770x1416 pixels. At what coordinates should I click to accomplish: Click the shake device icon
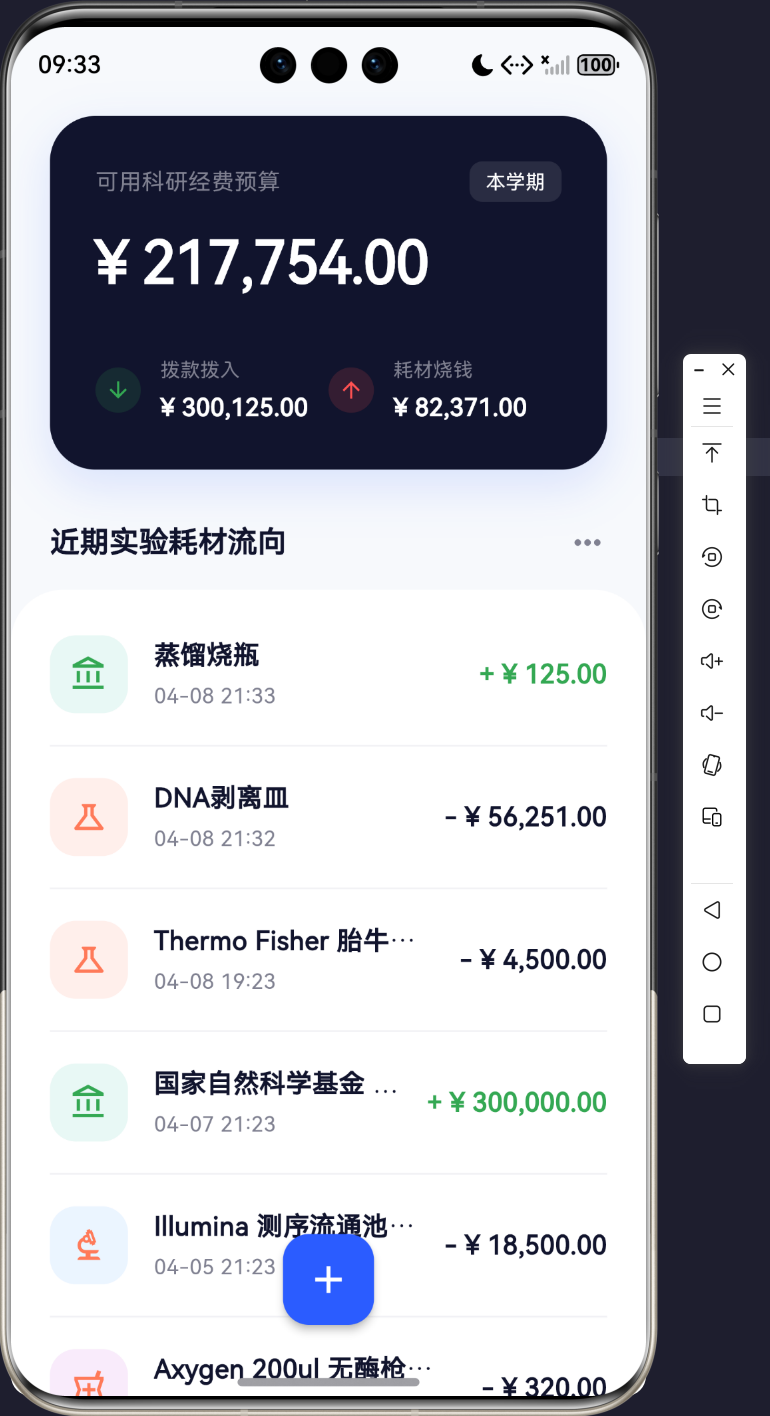click(x=711, y=765)
